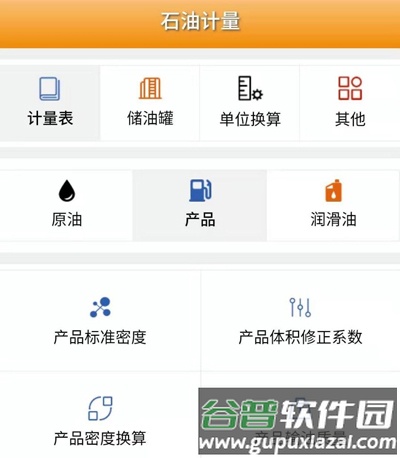Select the 计量表 tab
Screen dimensions: 400x458
(50, 103)
